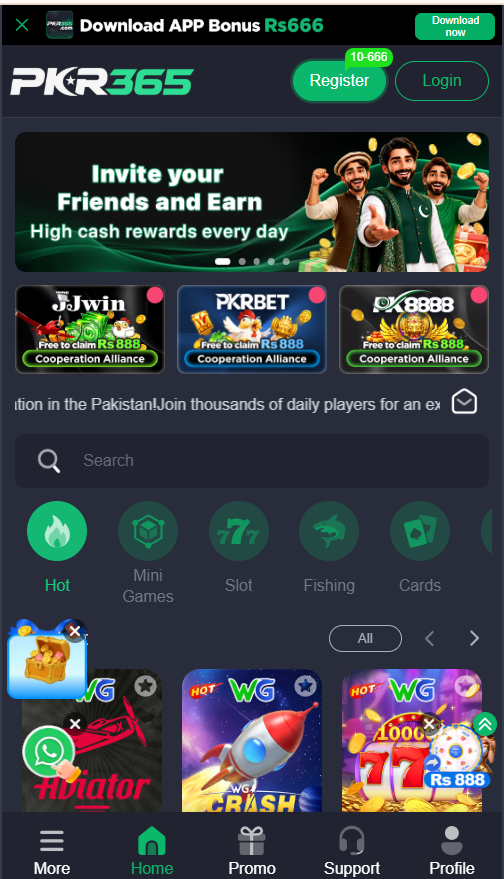
Task: Select the Mini Games category
Action: [x=148, y=552]
